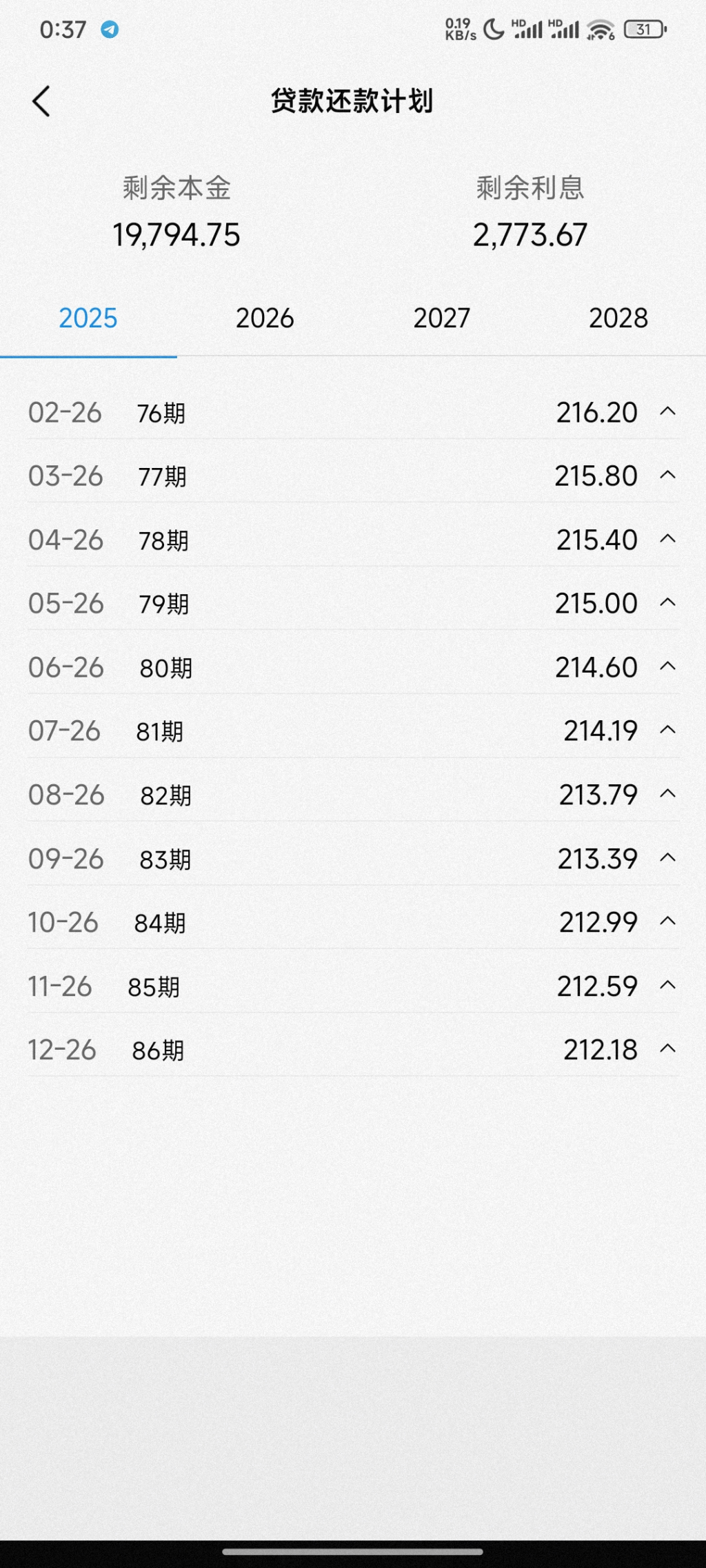
Task: Switch to the 2026 tab
Action: click(265, 318)
